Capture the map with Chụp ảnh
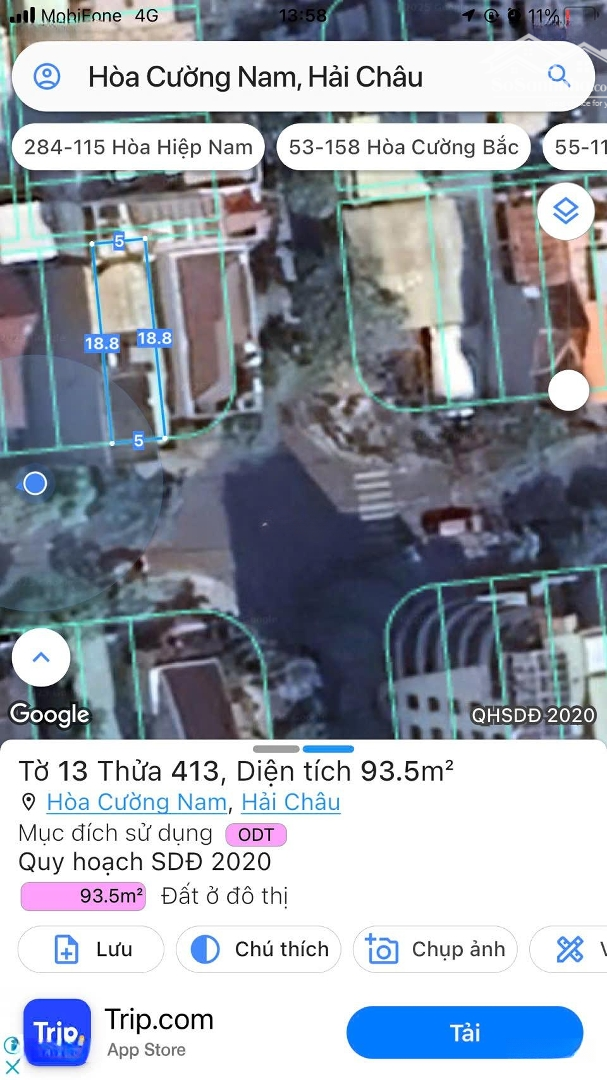 click(x=435, y=949)
